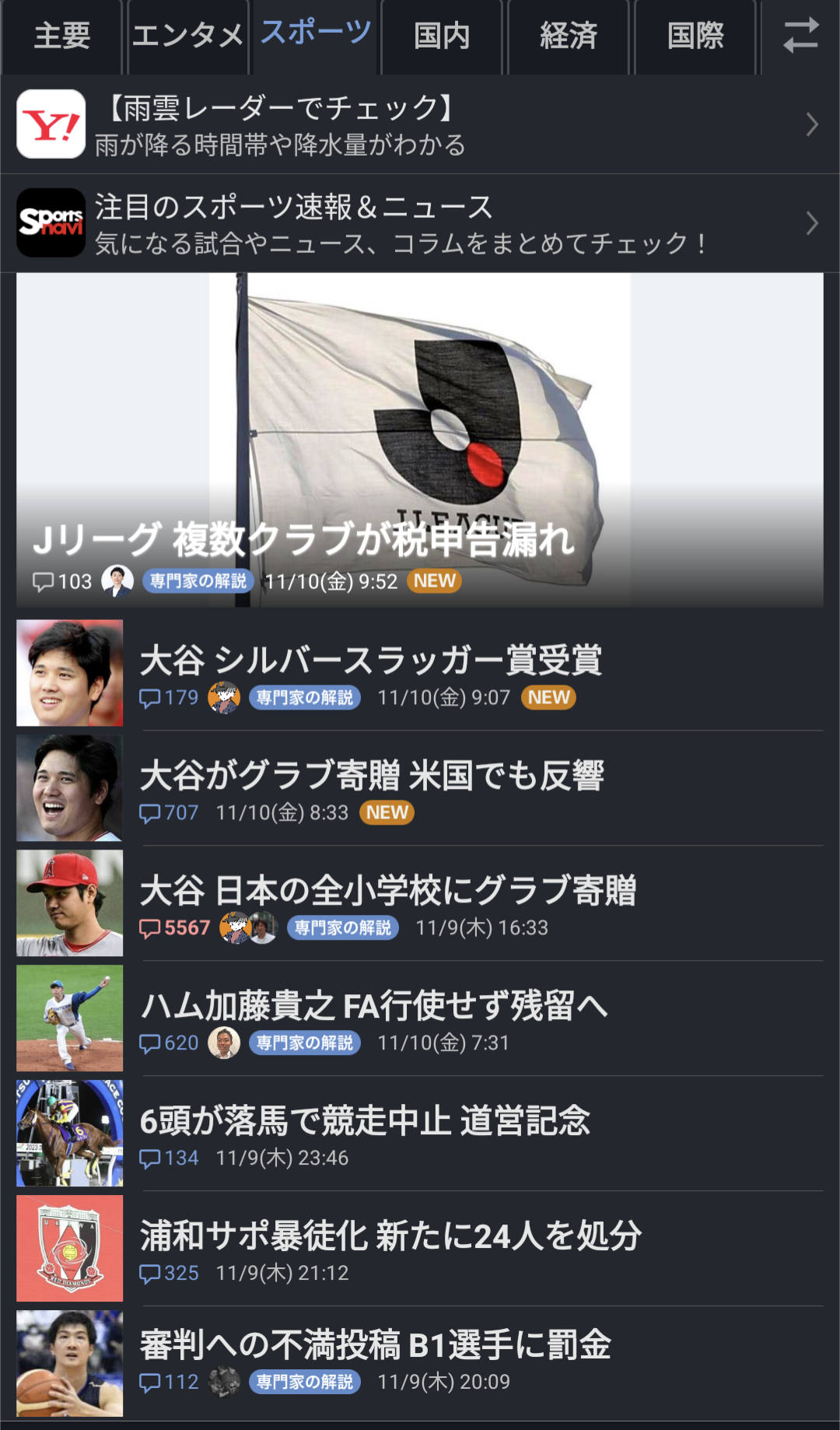Image resolution: width=840 pixels, height=1430 pixels.
Task: Switch to the エンタメ tab
Action: click(x=187, y=37)
